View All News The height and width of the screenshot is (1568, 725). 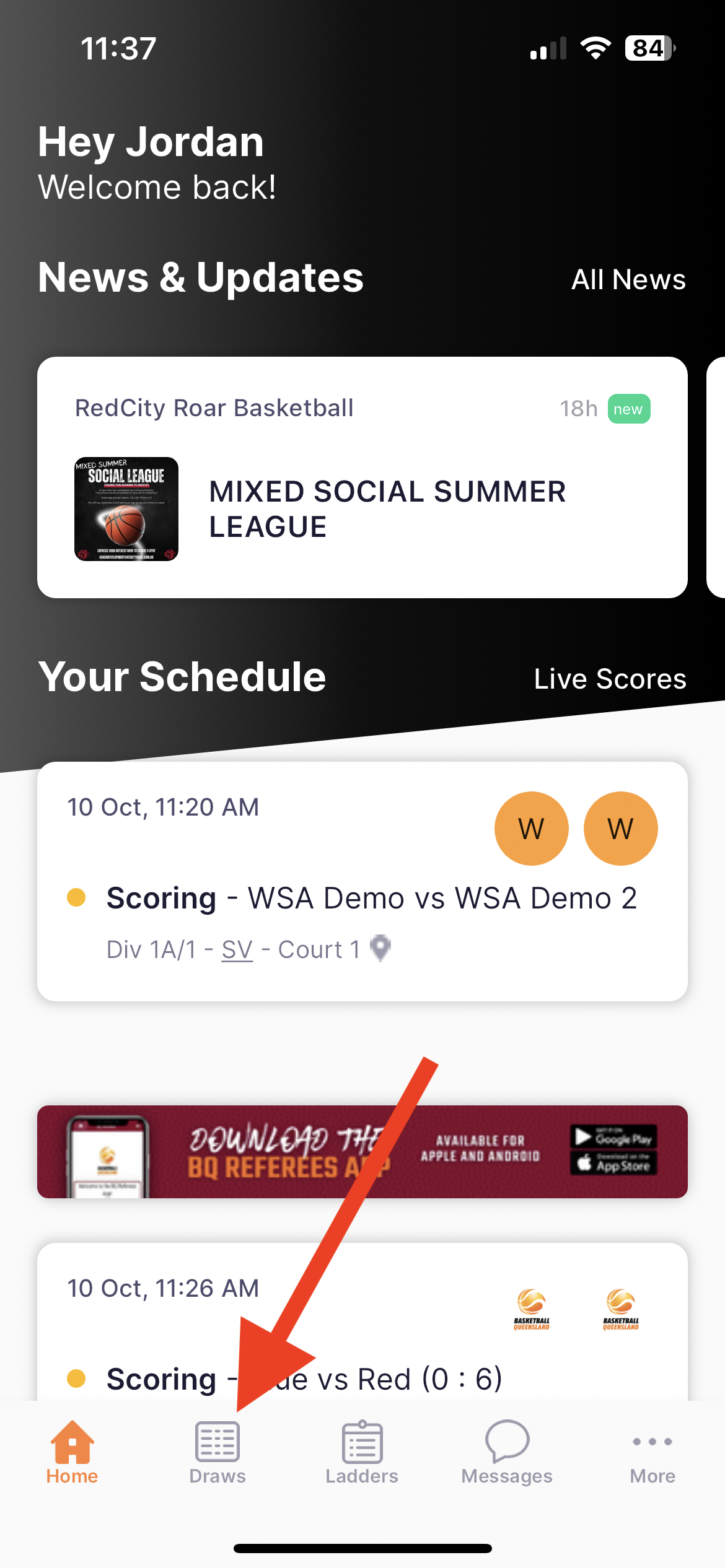tap(628, 280)
